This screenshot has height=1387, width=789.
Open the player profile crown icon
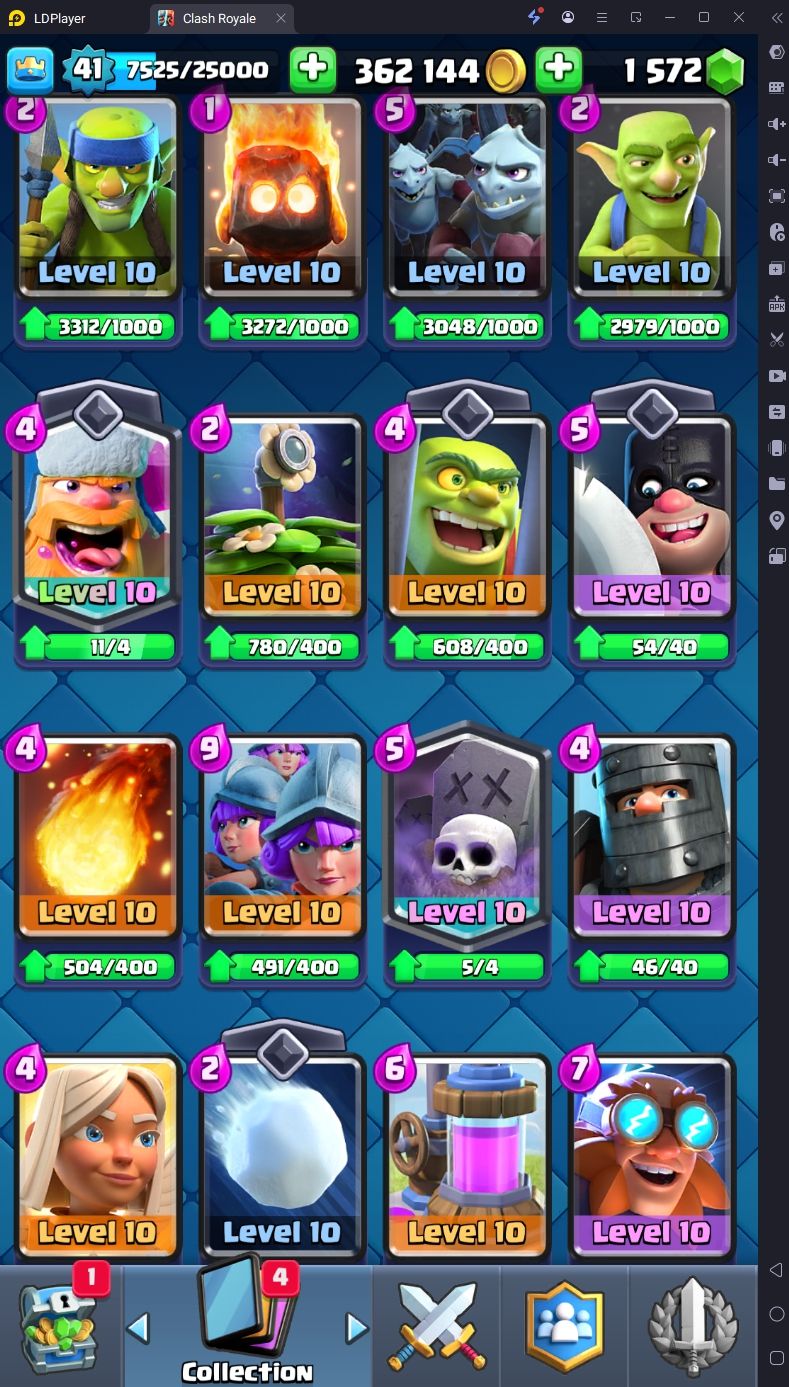(30, 70)
